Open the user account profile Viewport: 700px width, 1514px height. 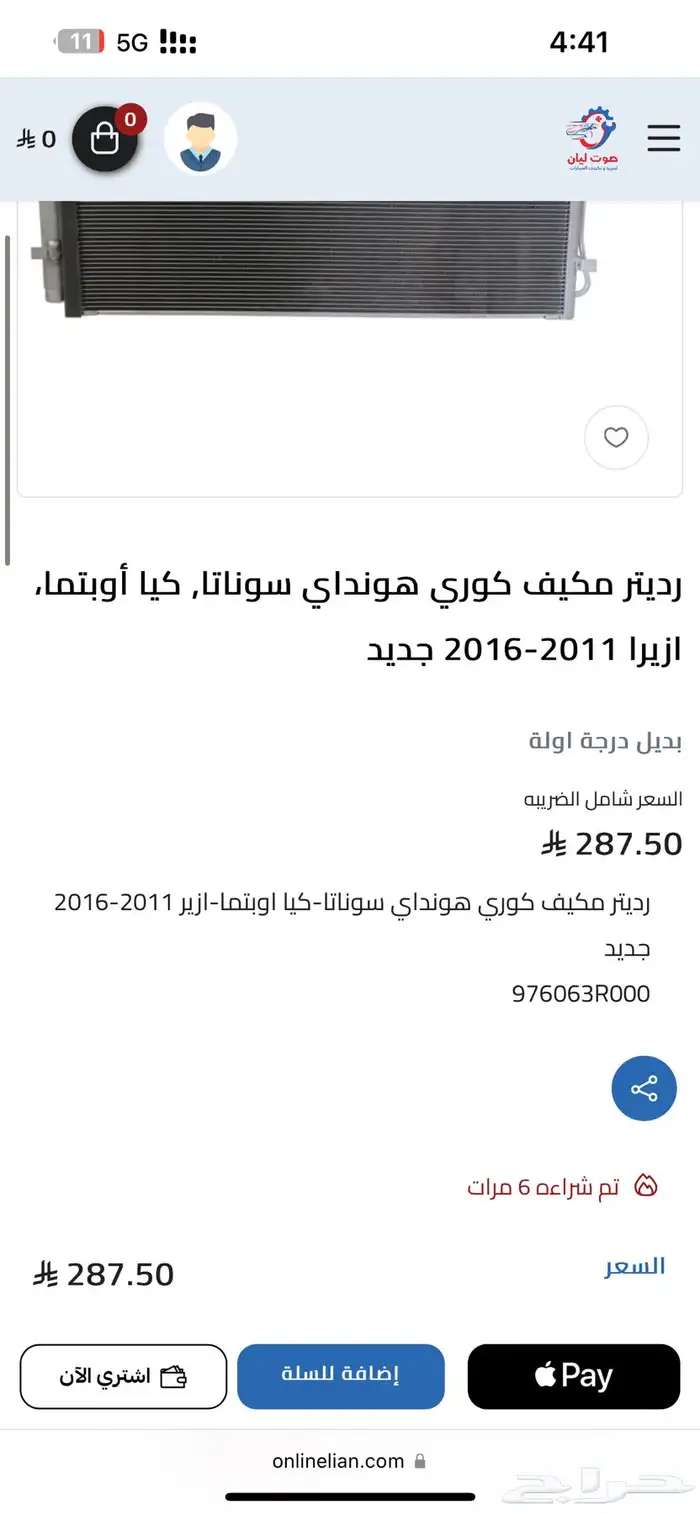(200, 139)
